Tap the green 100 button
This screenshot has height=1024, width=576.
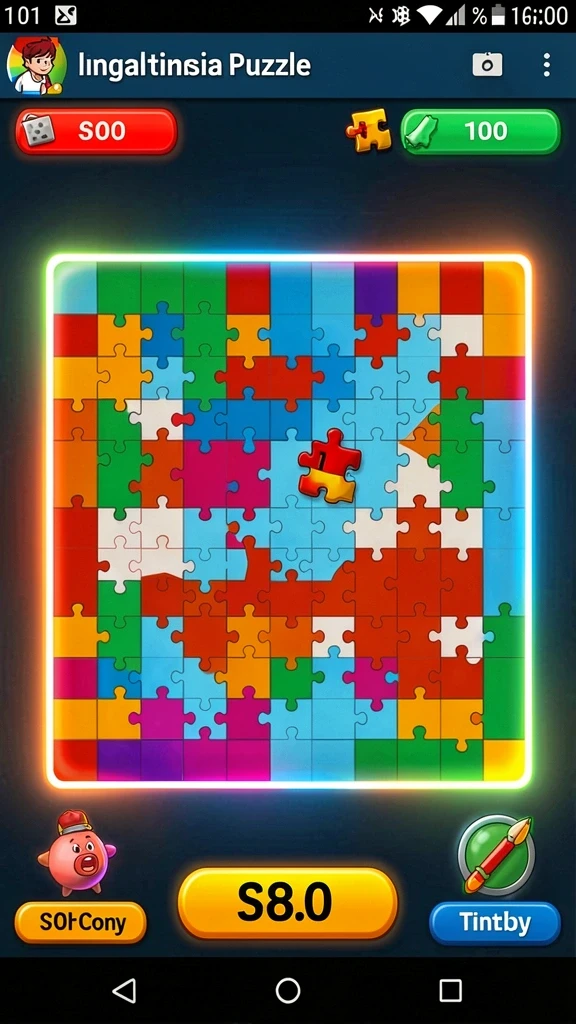pos(480,131)
